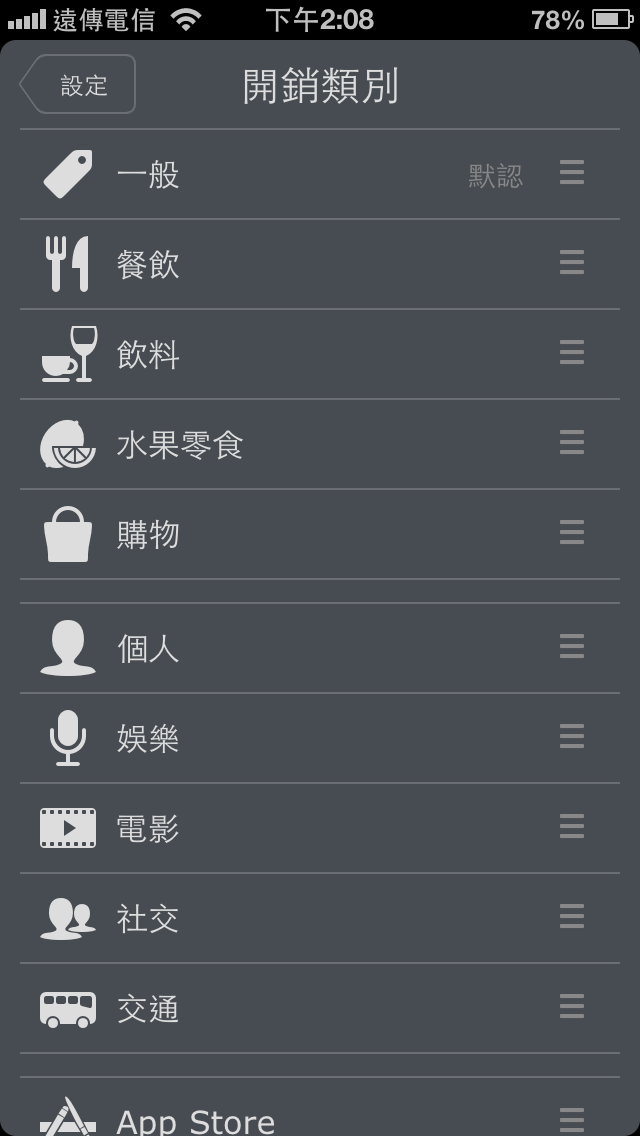Open the 水果零食 category
Screen dimensions: 640x1136
(x=320, y=443)
